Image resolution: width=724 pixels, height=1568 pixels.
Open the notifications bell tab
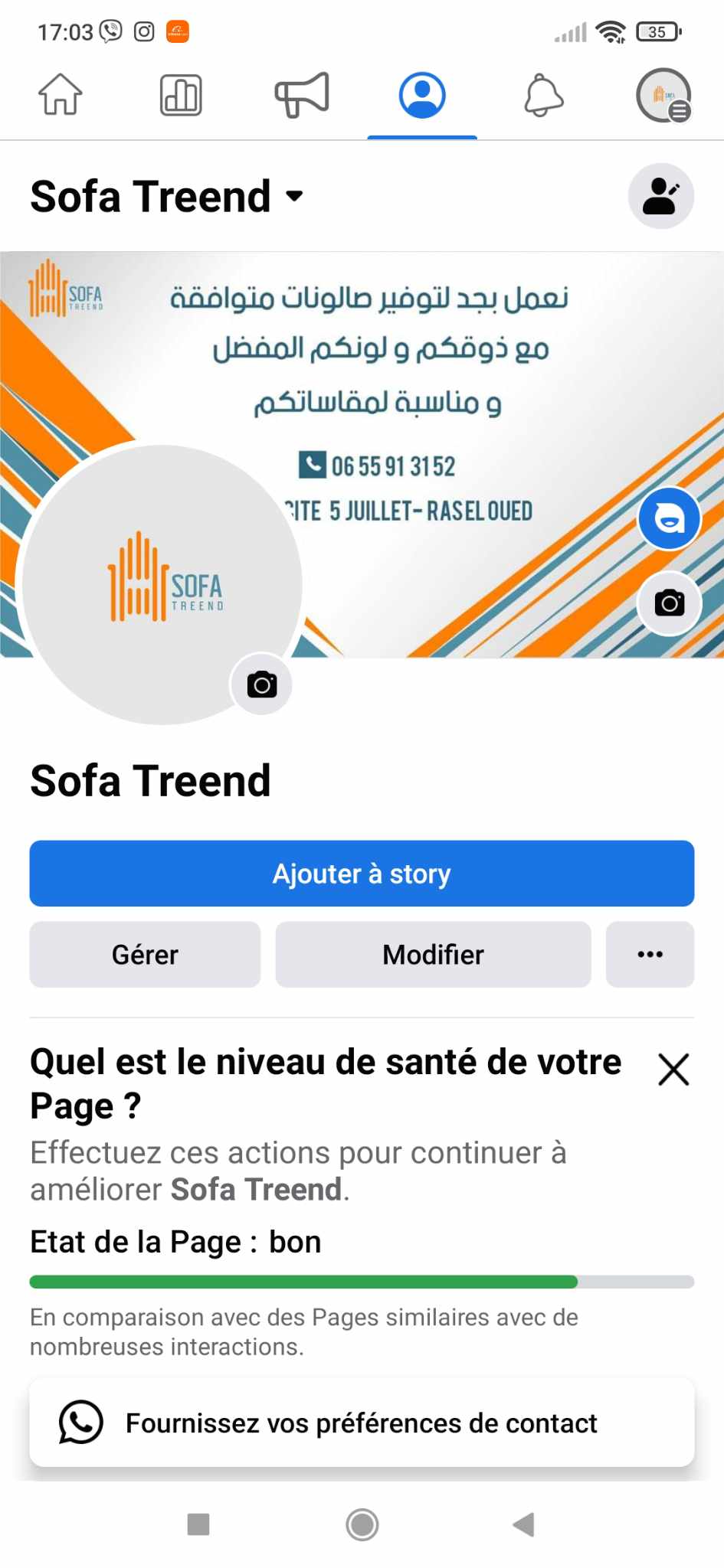pos(543,95)
